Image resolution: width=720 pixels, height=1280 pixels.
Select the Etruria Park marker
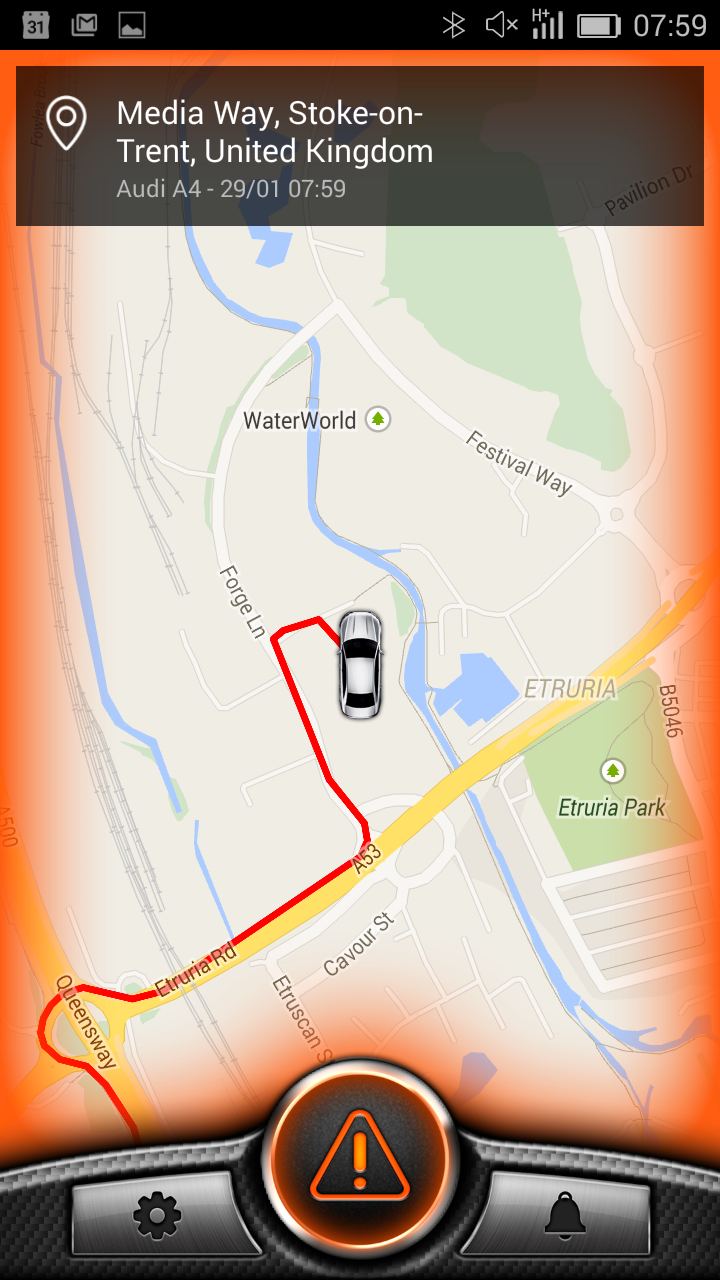pyautogui.click(x=612, y=770)
